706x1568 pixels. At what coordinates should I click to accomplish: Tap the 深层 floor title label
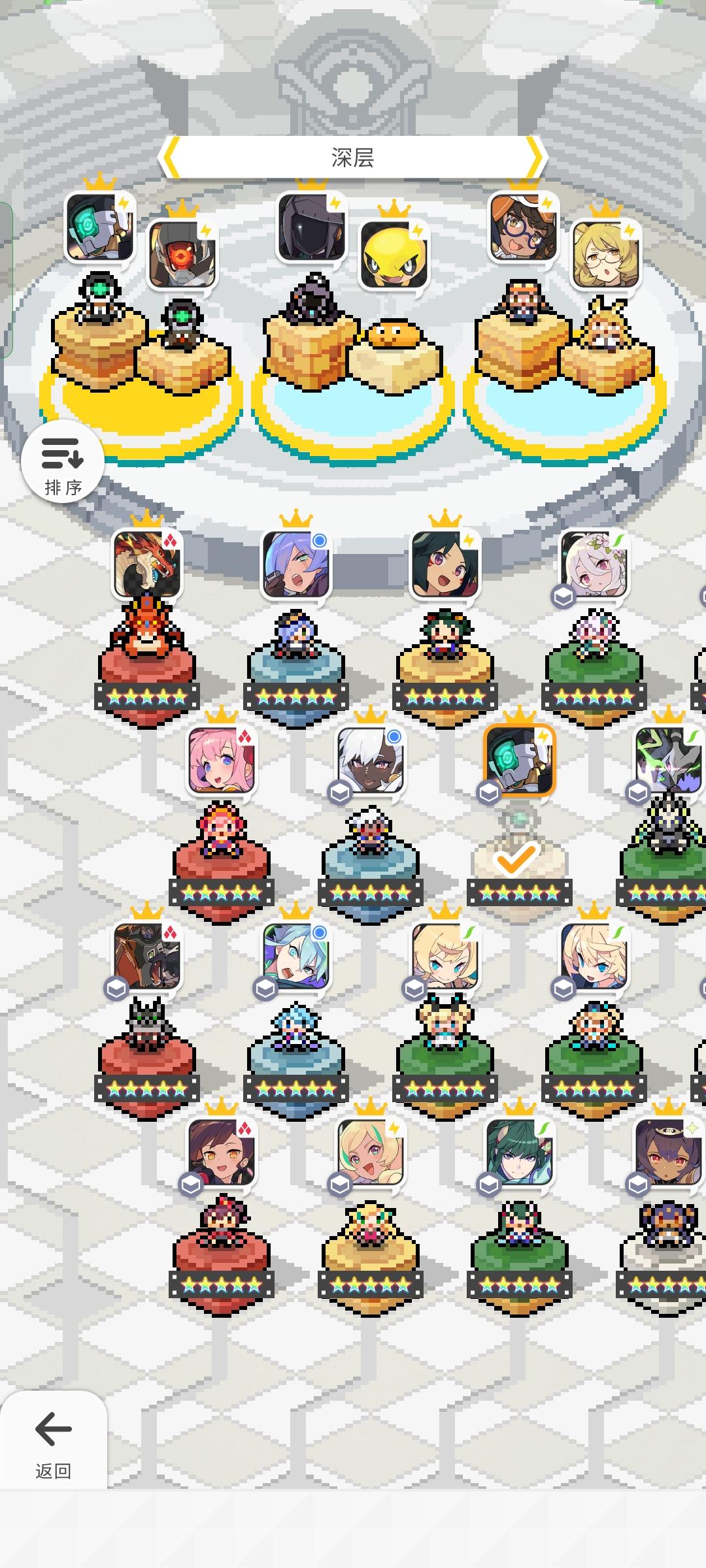click(353, 155)
